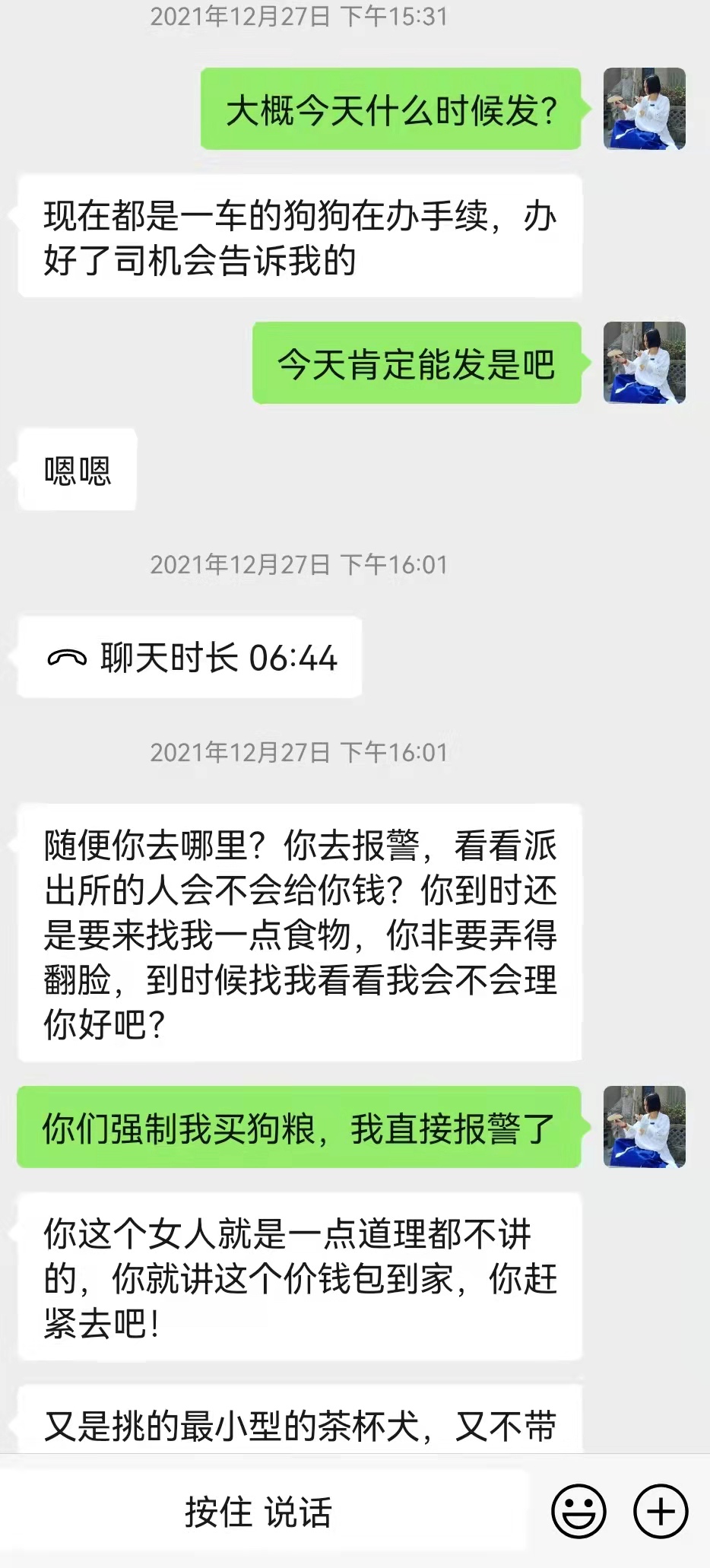Select the reply bubble starting '现在都是一车的狗狗'
710x1568 pixels.
coord(300,236)
